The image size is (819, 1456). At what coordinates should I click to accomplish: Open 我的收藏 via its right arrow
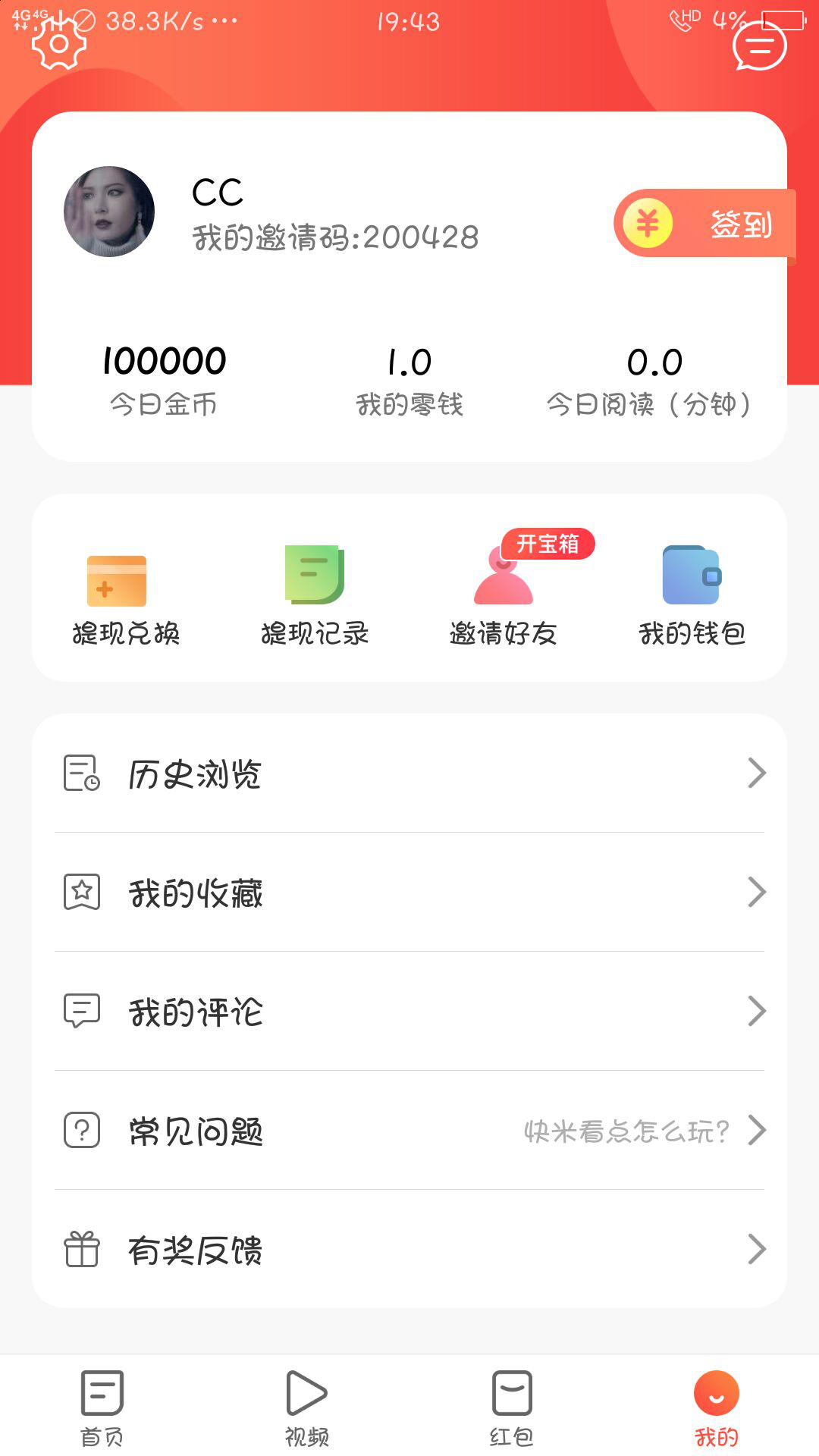click(757, 893)
